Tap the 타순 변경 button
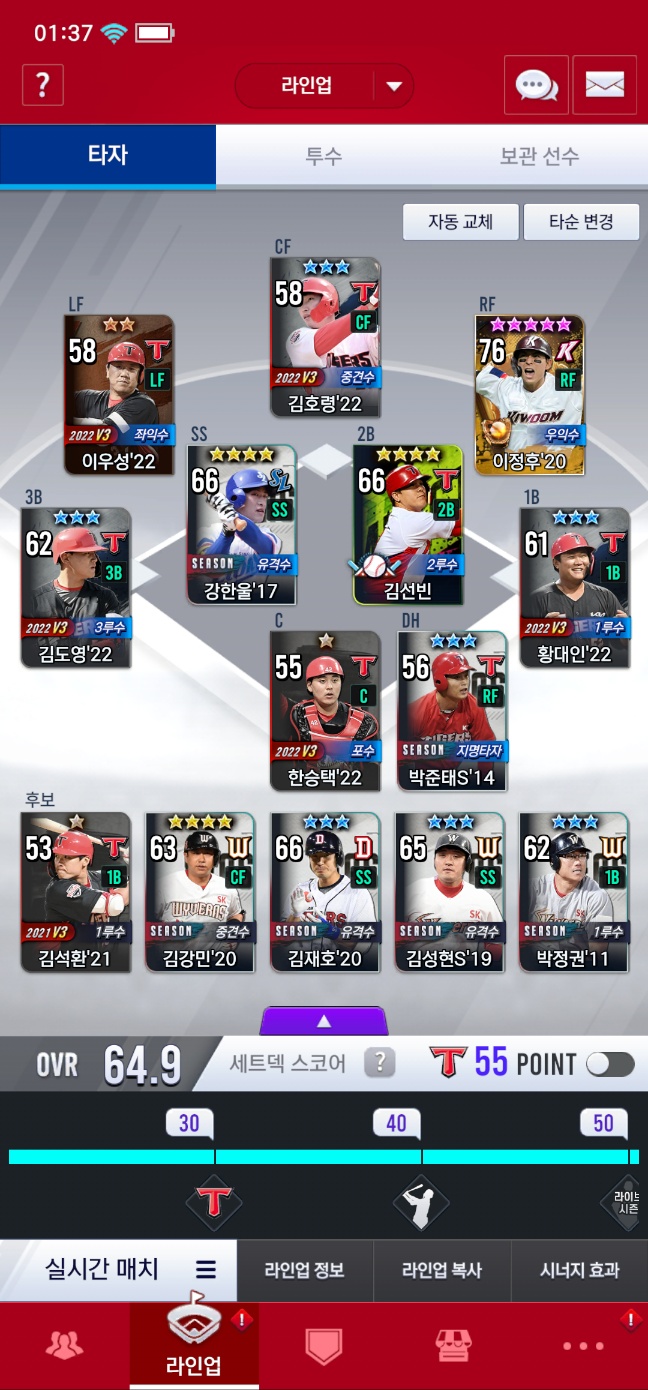 point(581,222)
